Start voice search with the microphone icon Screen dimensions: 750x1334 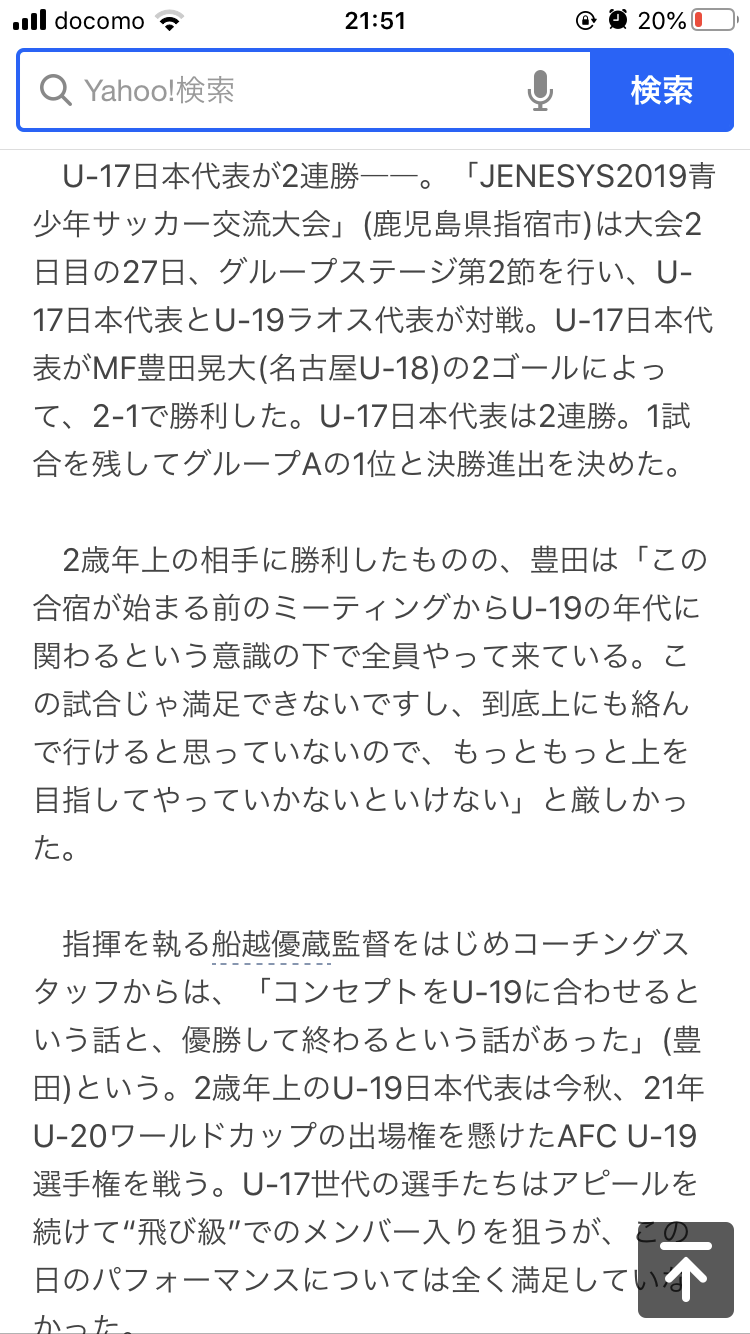[540, 91]
